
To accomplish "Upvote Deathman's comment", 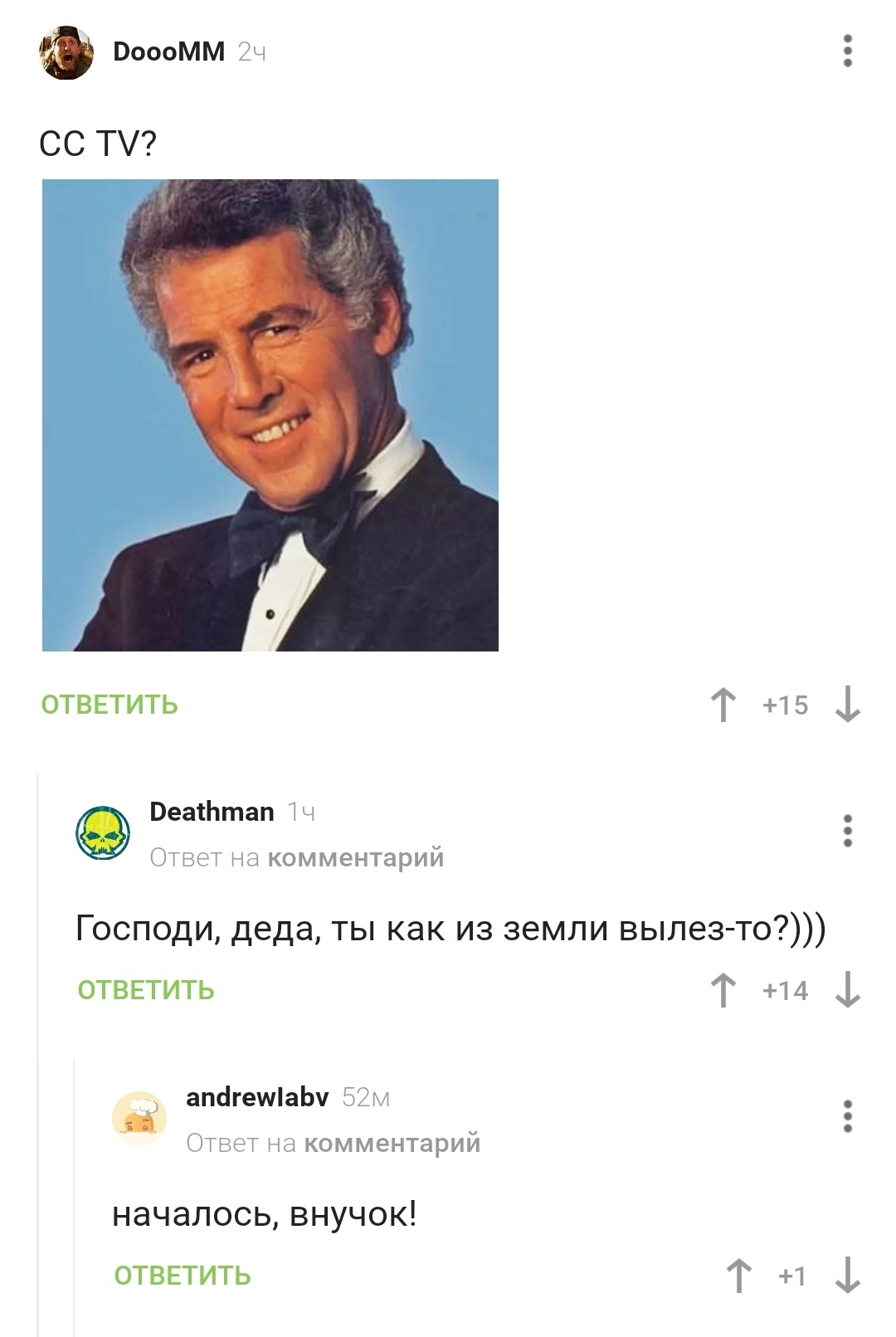I will (723, 990).
